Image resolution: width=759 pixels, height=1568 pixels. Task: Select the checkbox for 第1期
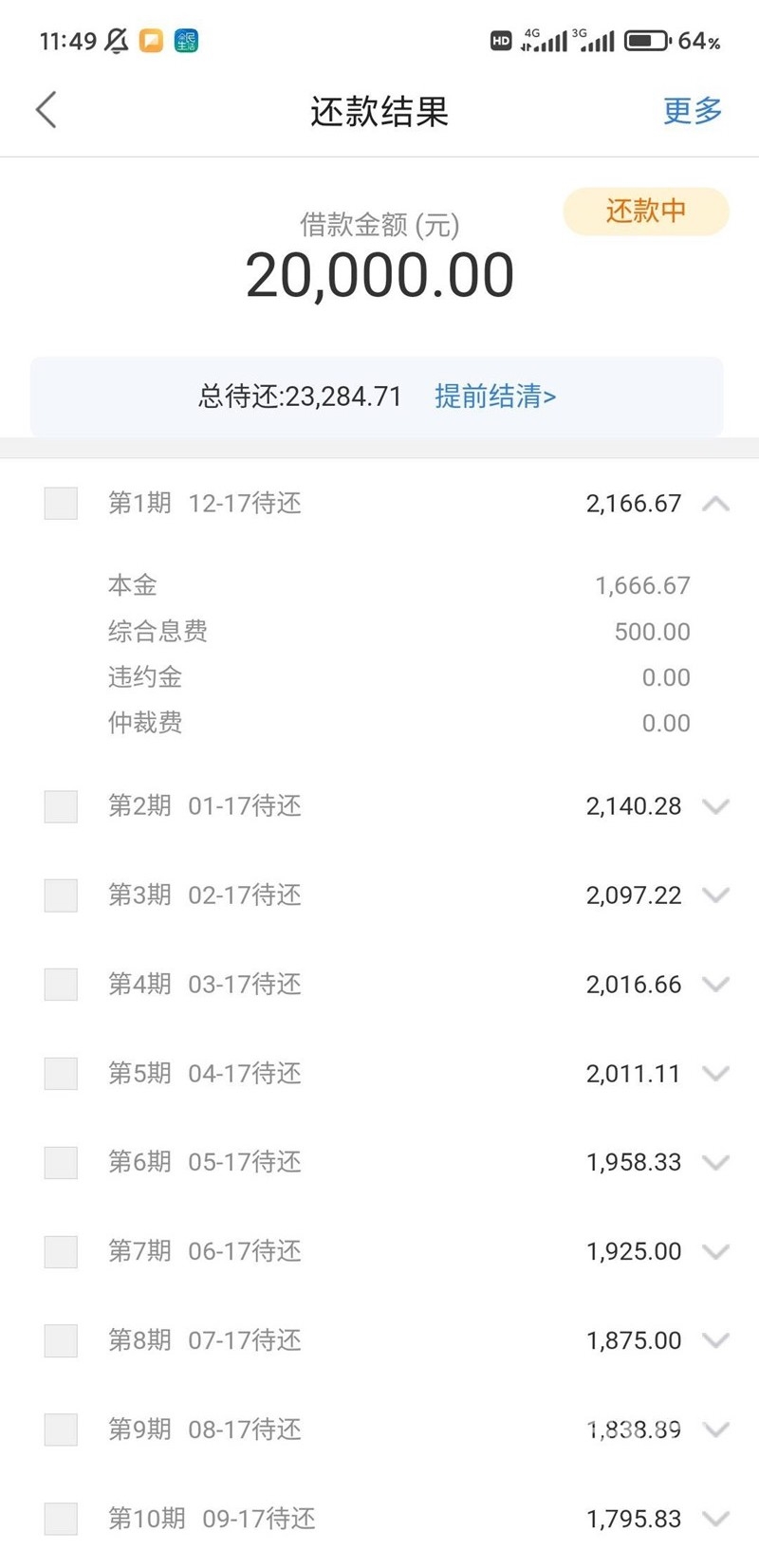coord(61,503)
